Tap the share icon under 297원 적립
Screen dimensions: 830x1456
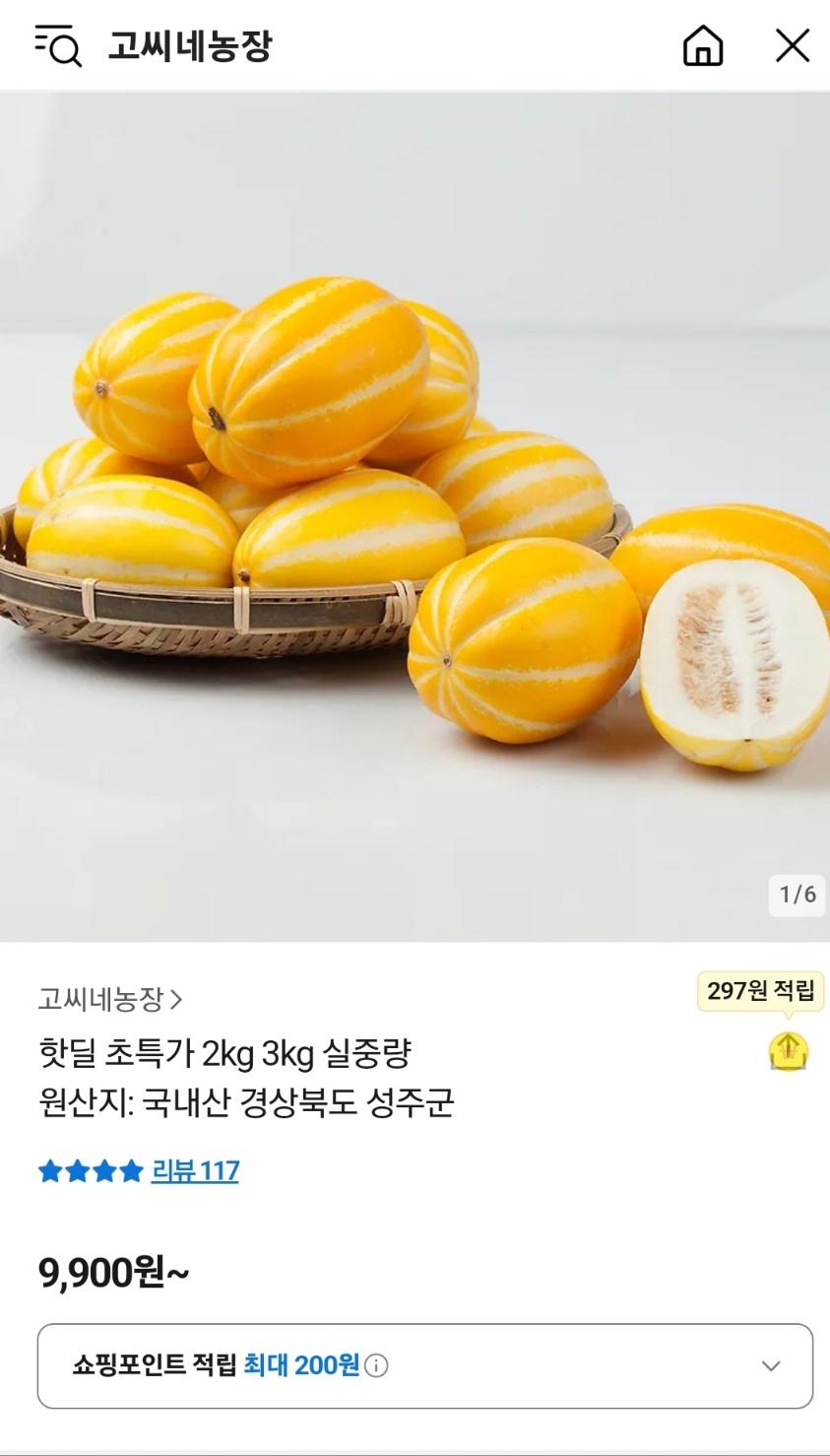coord(788,1051)
